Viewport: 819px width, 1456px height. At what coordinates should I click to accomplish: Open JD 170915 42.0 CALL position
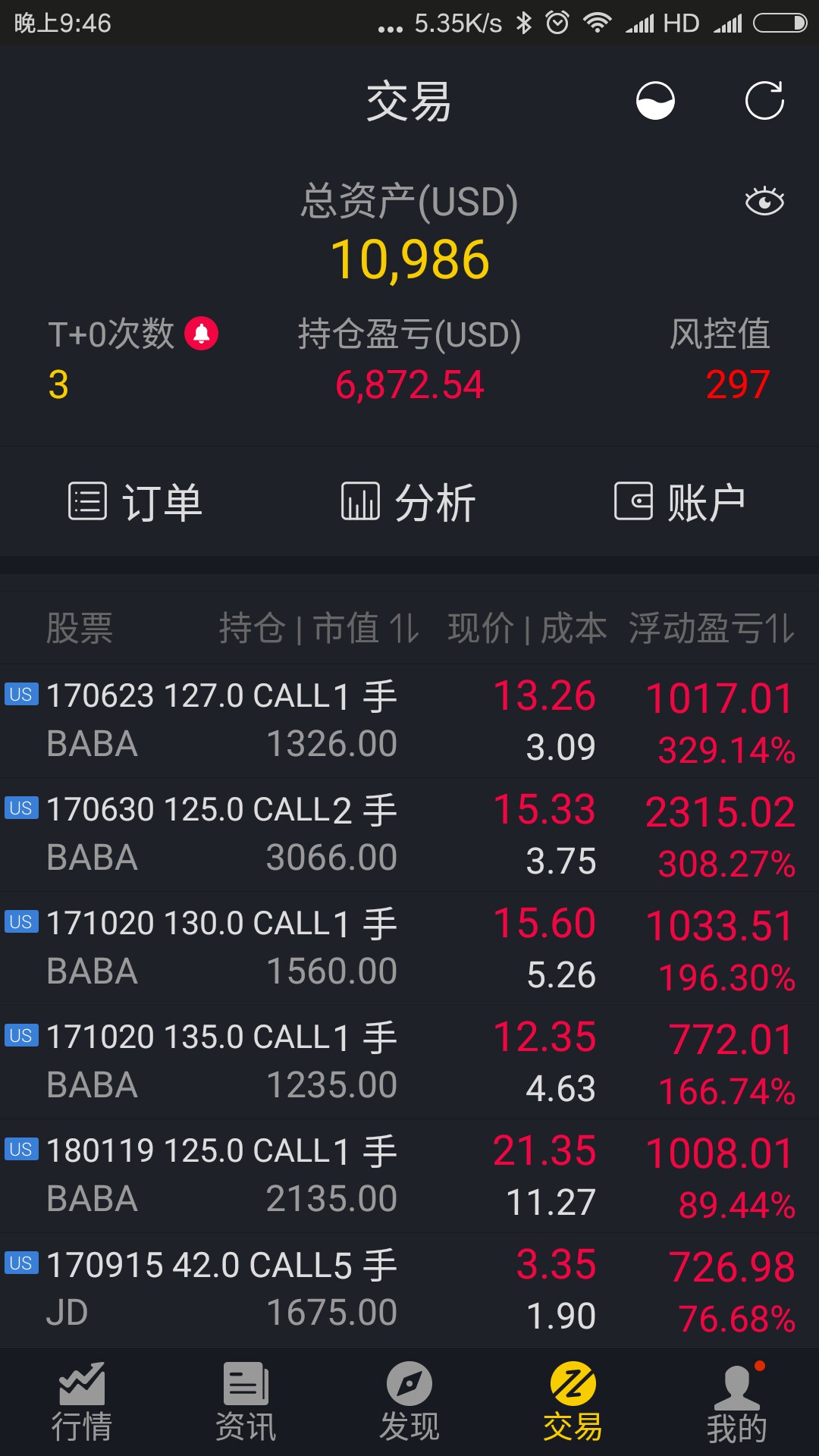[409, 1290]
